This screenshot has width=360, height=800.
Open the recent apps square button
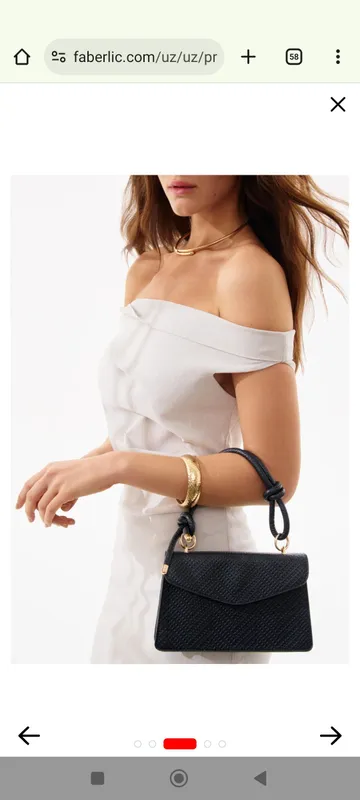tap(97, 778)
